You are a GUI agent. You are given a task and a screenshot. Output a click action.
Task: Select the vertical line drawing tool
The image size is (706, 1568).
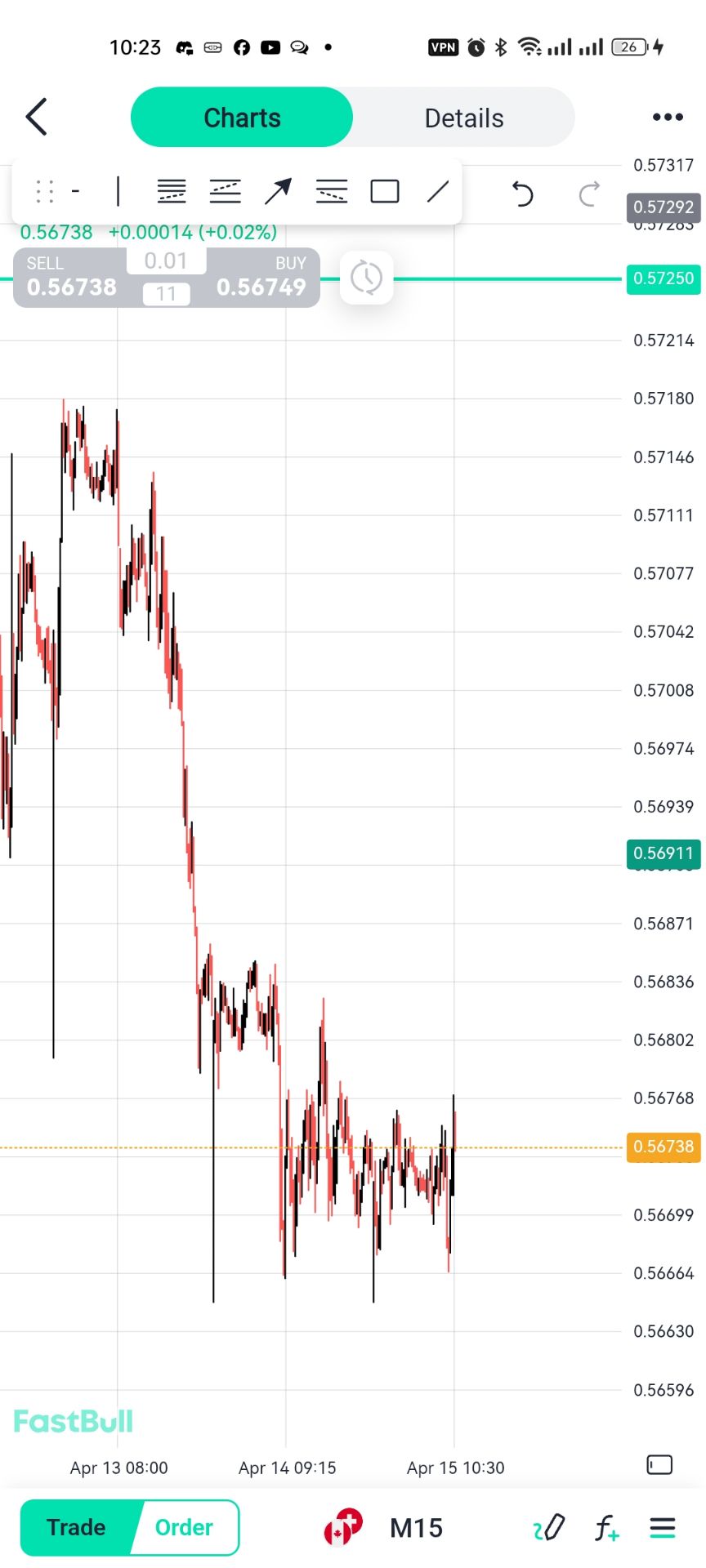(x=118, y=192)
